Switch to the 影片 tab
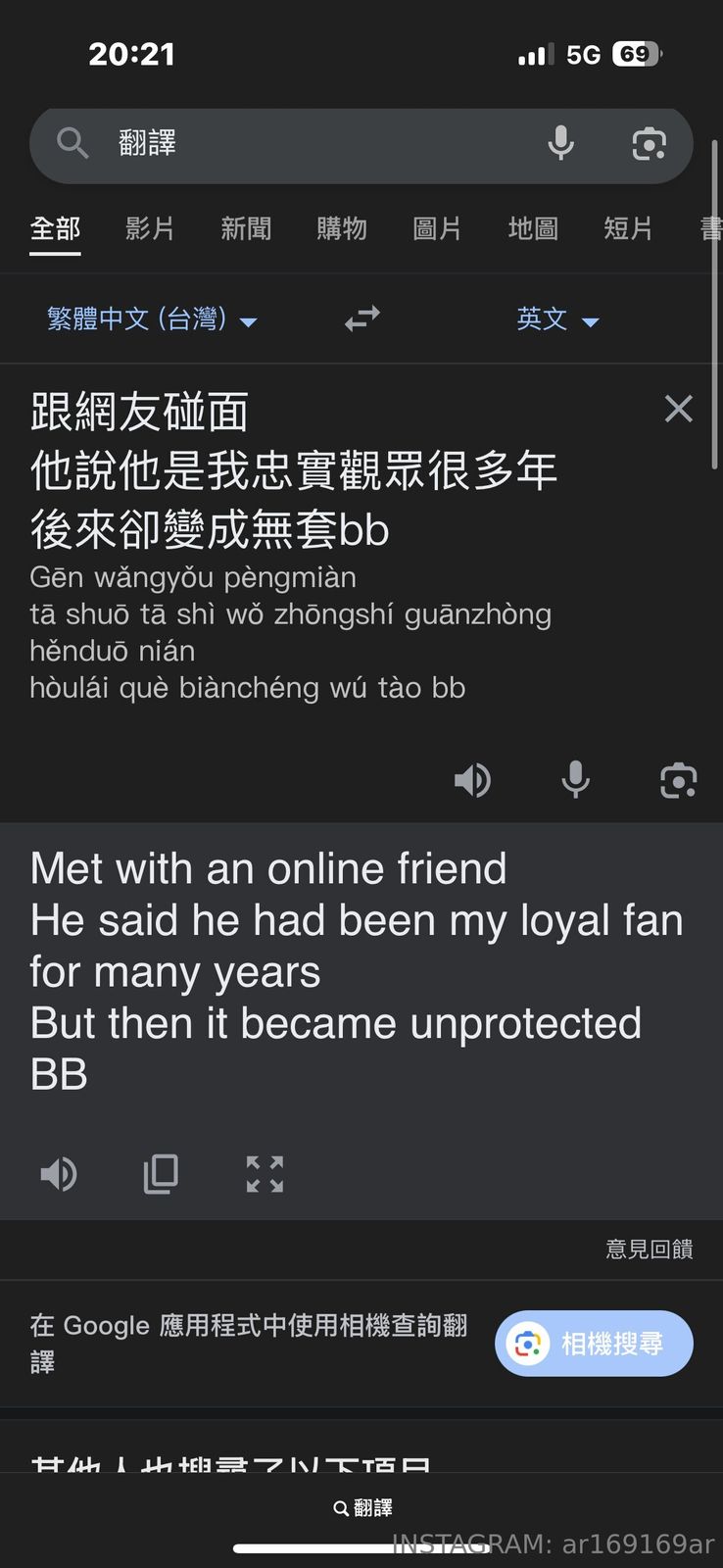723x1568 pixels. [150, 229]
